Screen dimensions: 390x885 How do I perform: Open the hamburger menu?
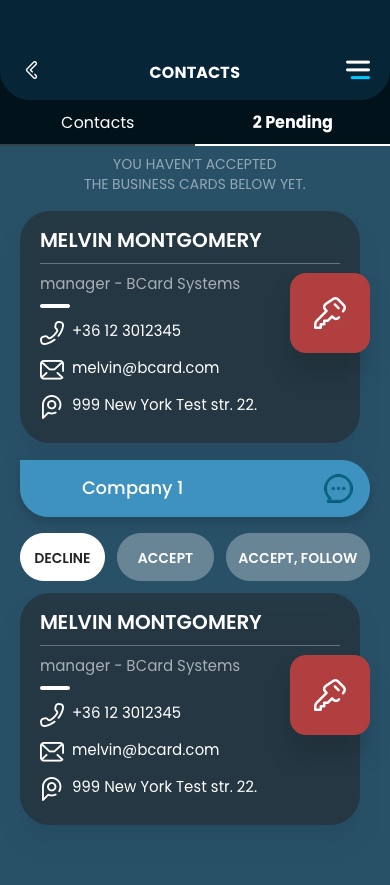(358, 69)
